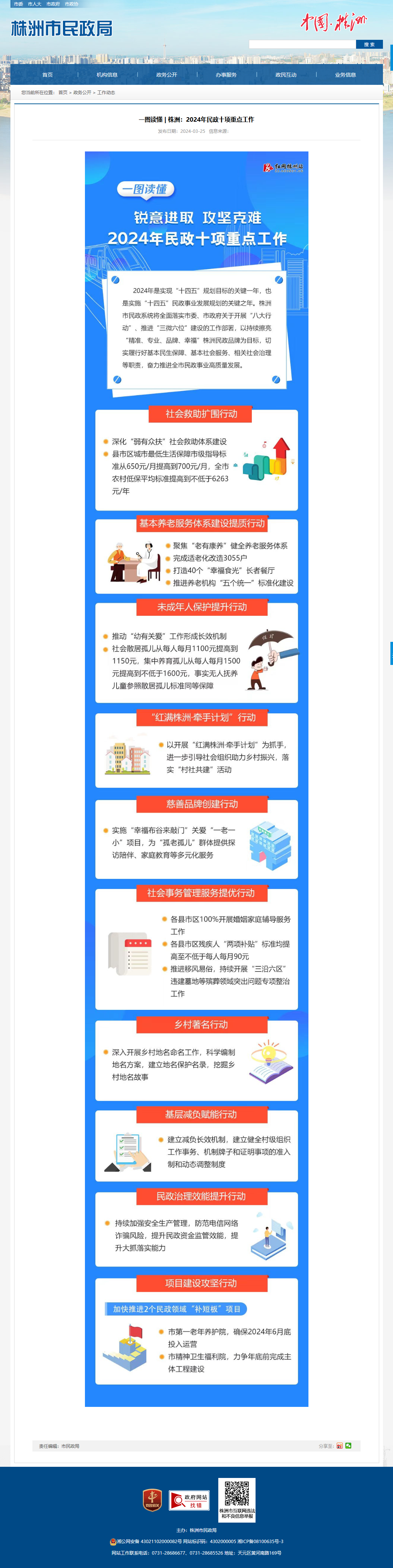Screen dimensions: 393x1568
Task: Open the 政府网站找错 badge
Action: coord(189,1500)
